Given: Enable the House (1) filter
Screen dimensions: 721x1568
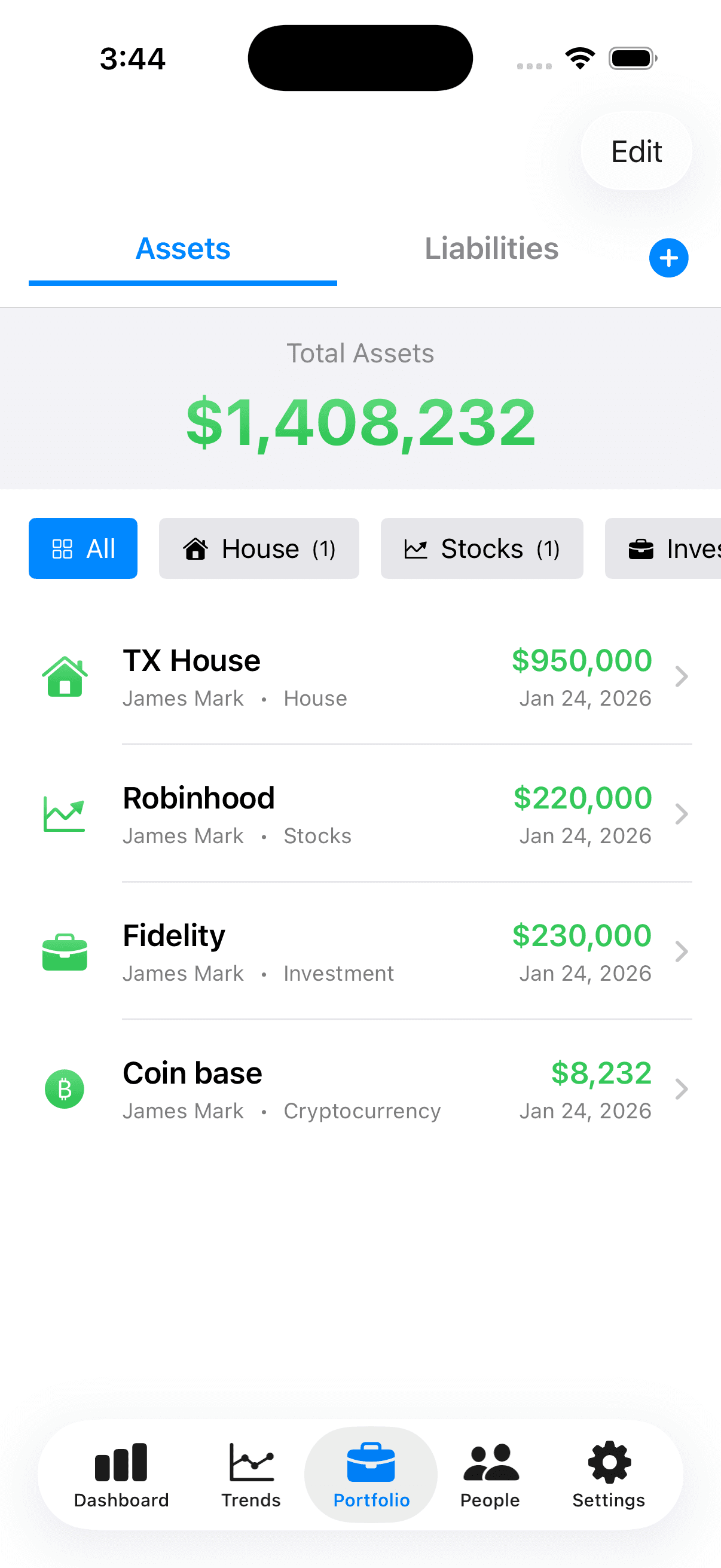Looking at the screenshot, I should [x=259, y=548].
